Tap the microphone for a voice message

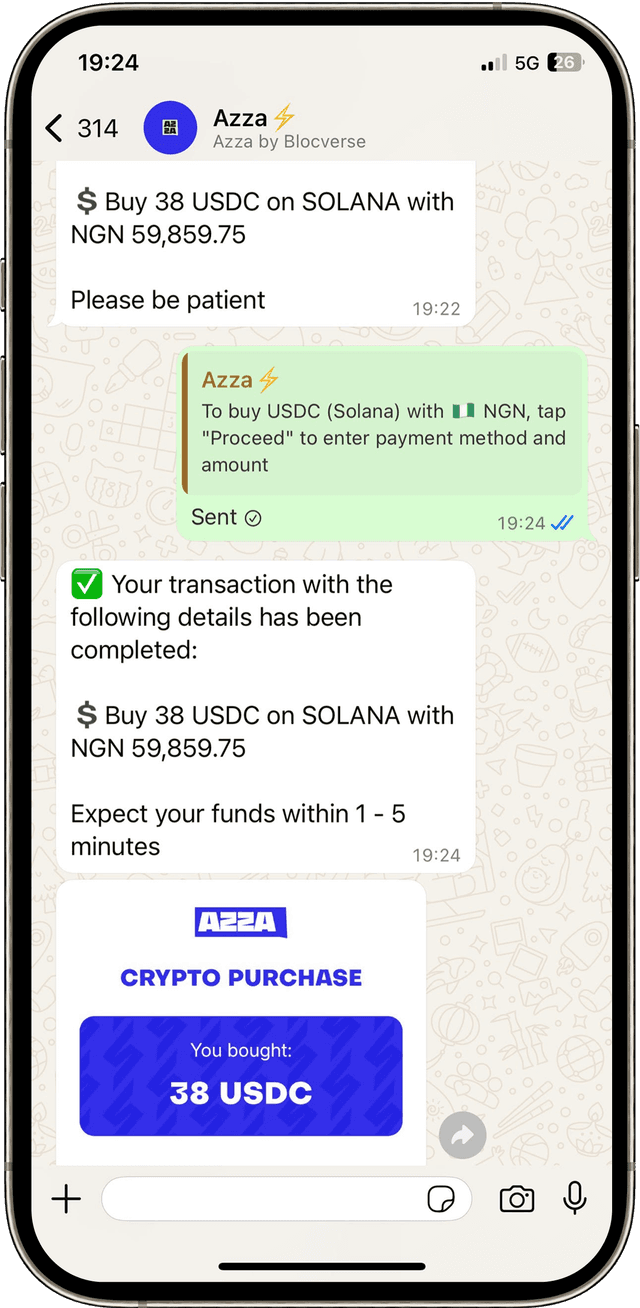tap(575, 1198)
